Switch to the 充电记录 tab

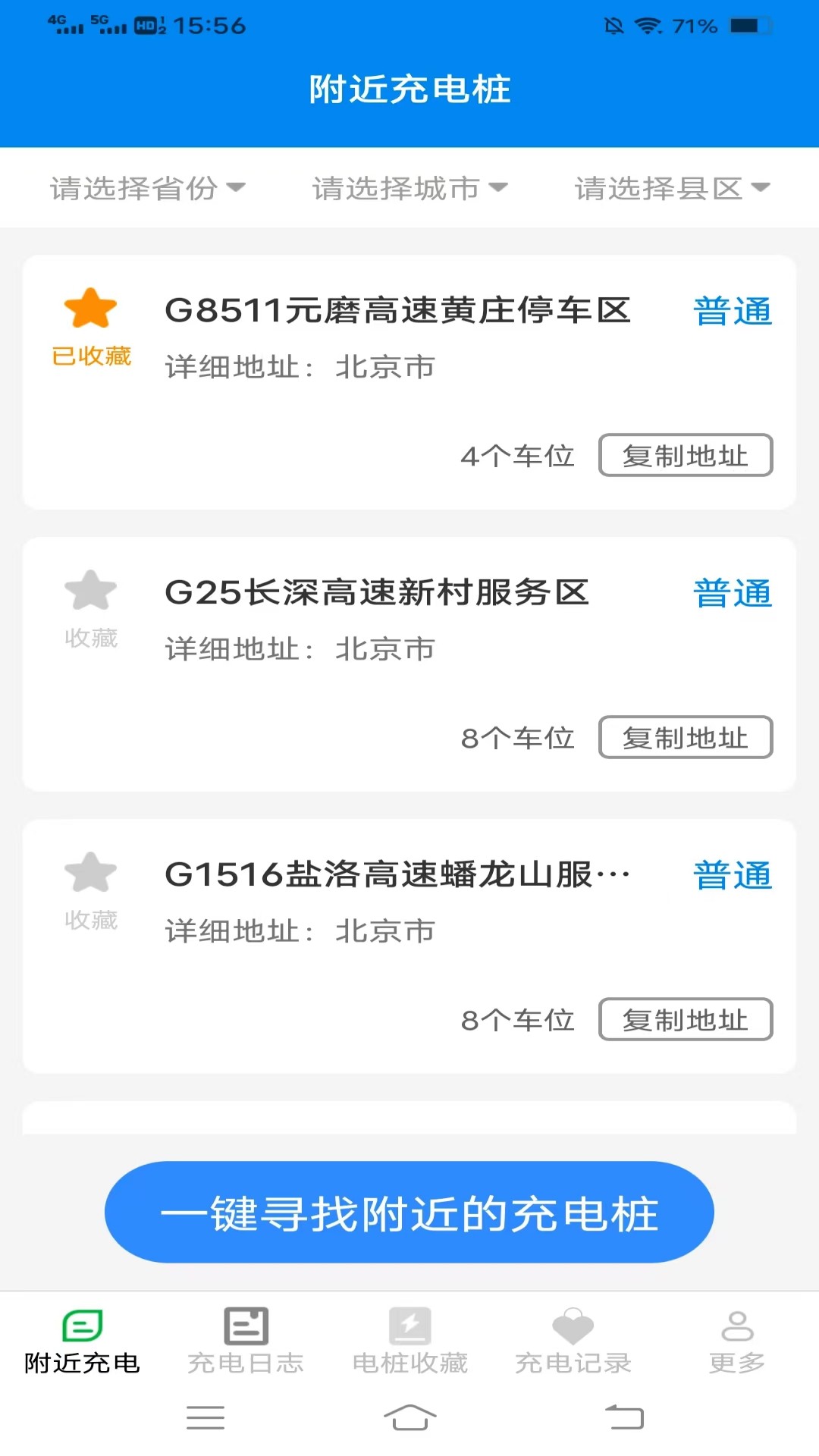pos(573,1341)
